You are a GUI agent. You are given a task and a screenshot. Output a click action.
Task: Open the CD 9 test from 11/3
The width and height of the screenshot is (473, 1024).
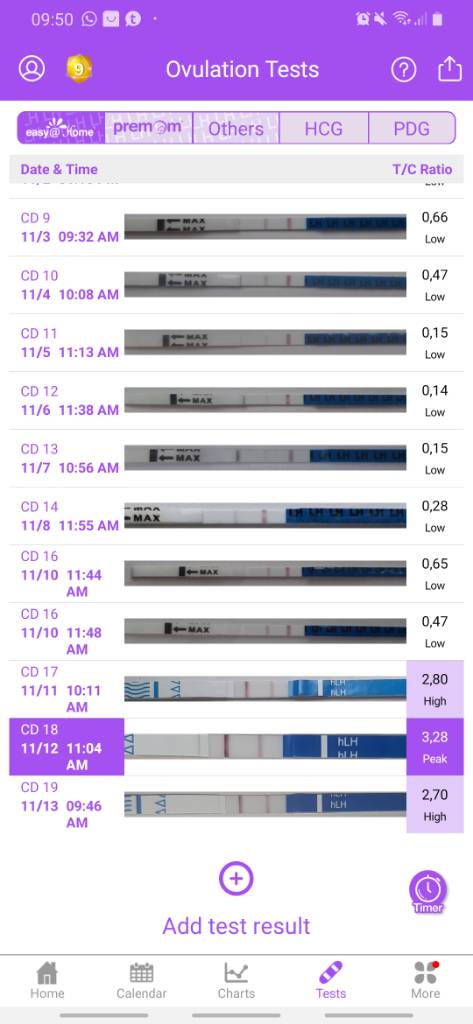click(236, 227)
